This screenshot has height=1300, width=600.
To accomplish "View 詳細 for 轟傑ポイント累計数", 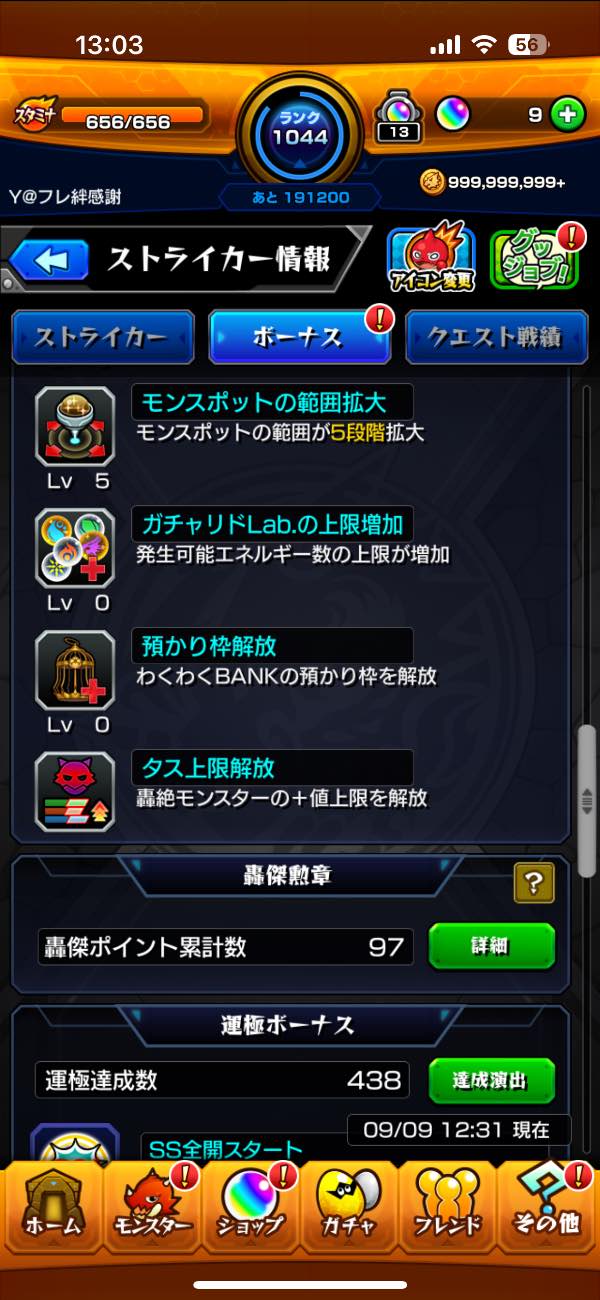I will click(491, 946).
